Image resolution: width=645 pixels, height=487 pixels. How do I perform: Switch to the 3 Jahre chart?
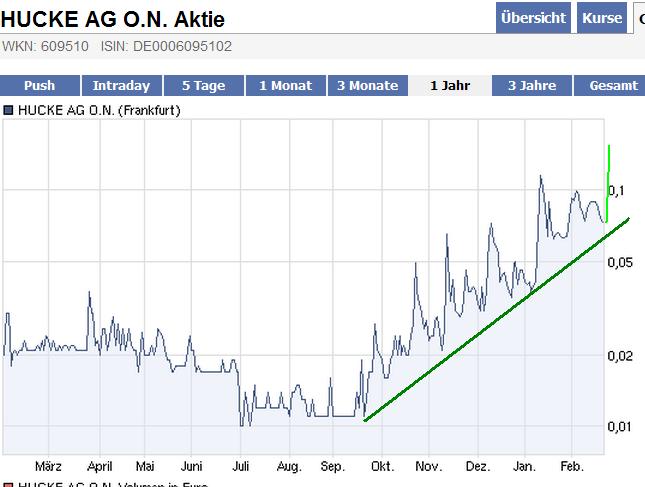531,86
